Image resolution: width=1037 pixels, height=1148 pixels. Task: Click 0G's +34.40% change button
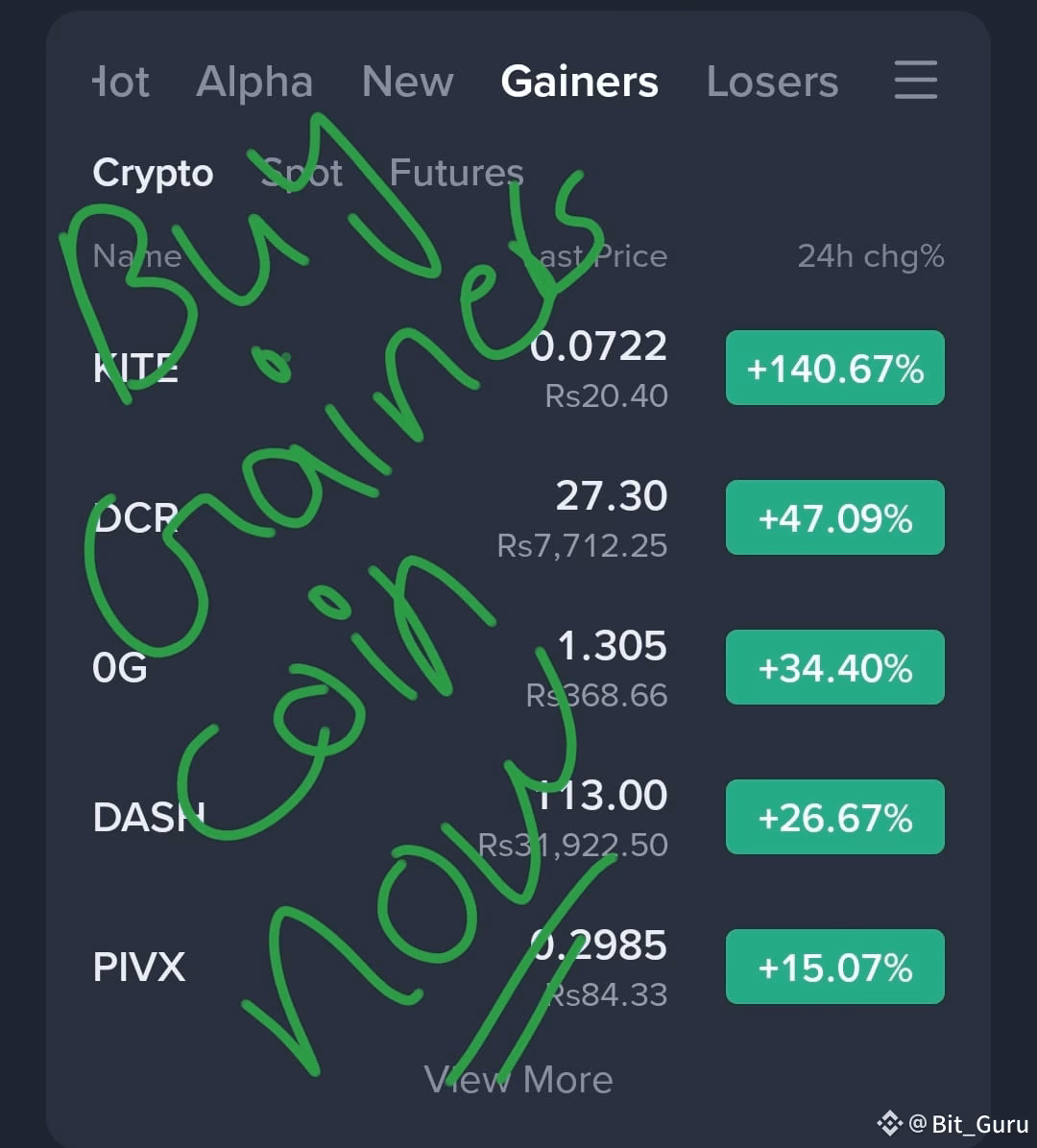(834, 667)
